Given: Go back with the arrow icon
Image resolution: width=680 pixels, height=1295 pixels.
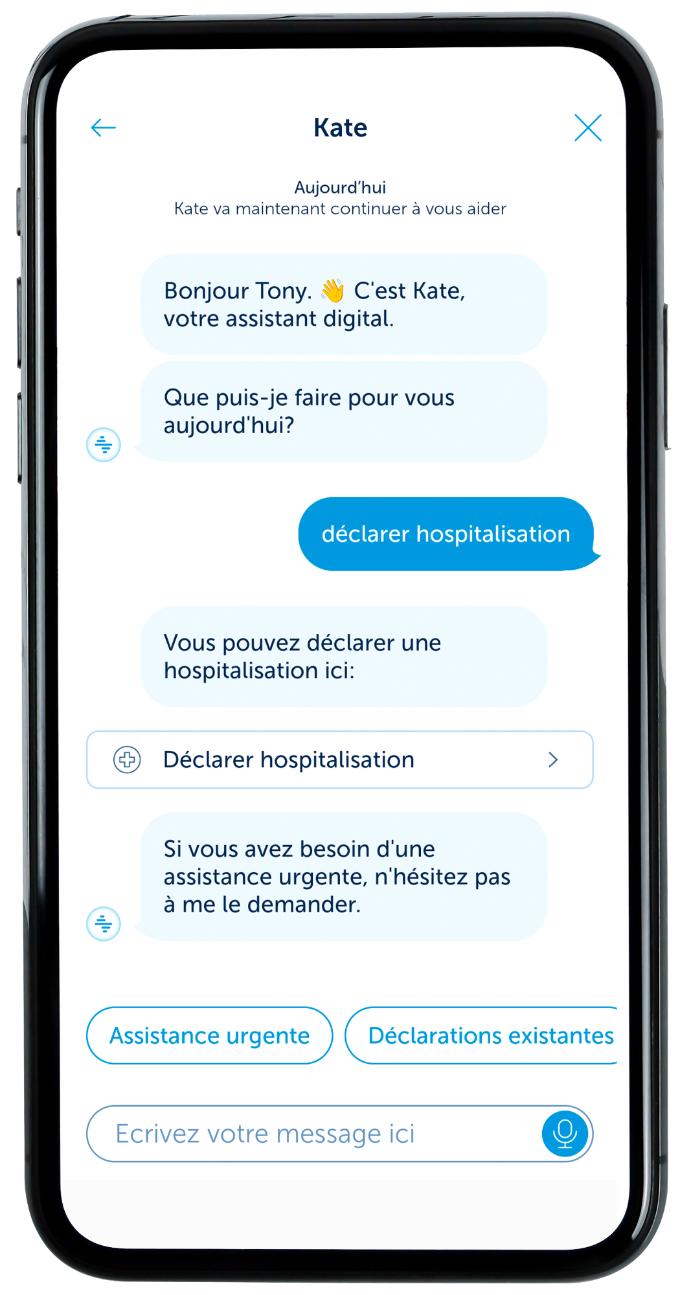Looking at the screenshot, I should 103,128.
